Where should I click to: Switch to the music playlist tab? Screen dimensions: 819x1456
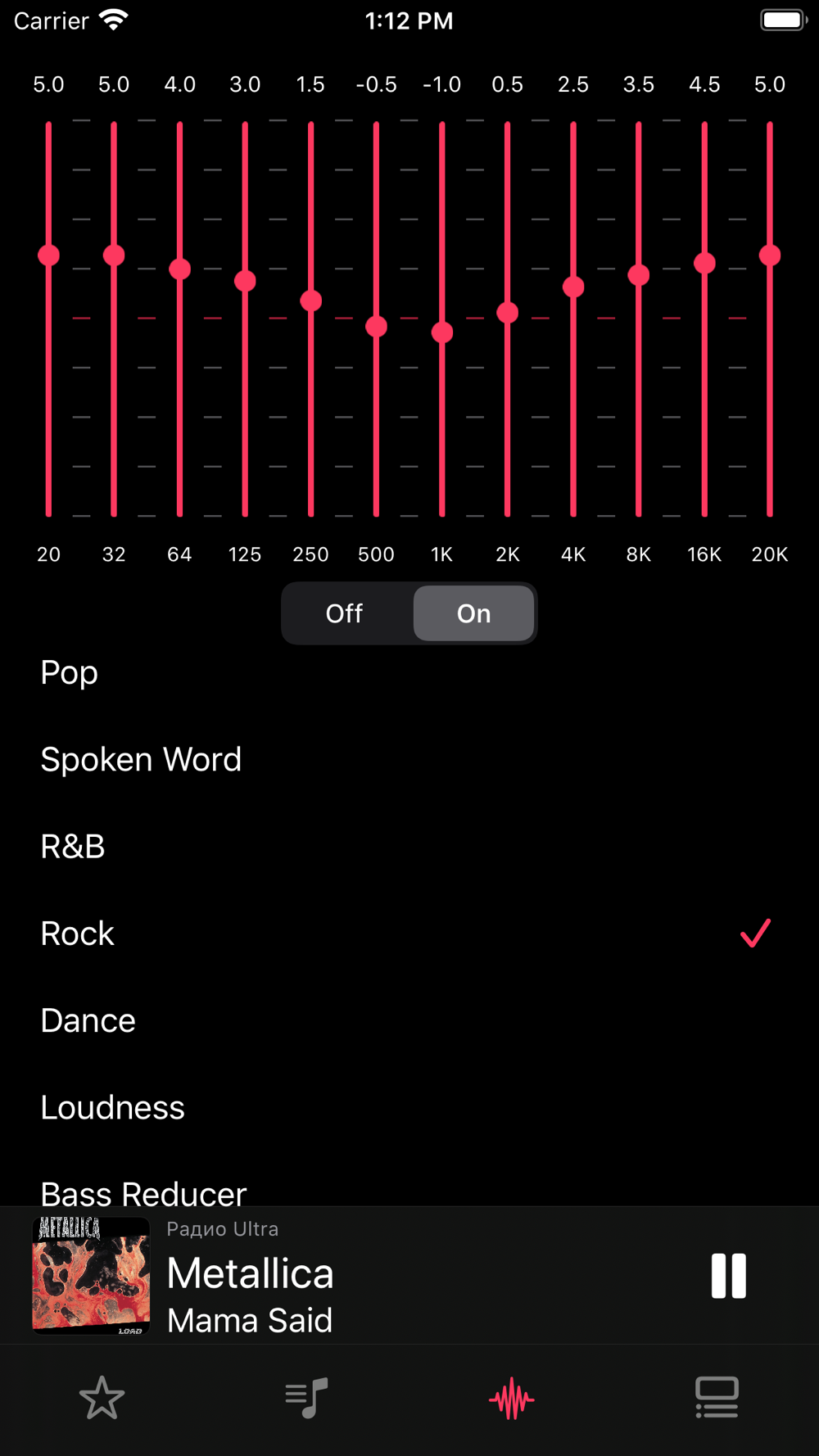click(x=307, y=1398)
